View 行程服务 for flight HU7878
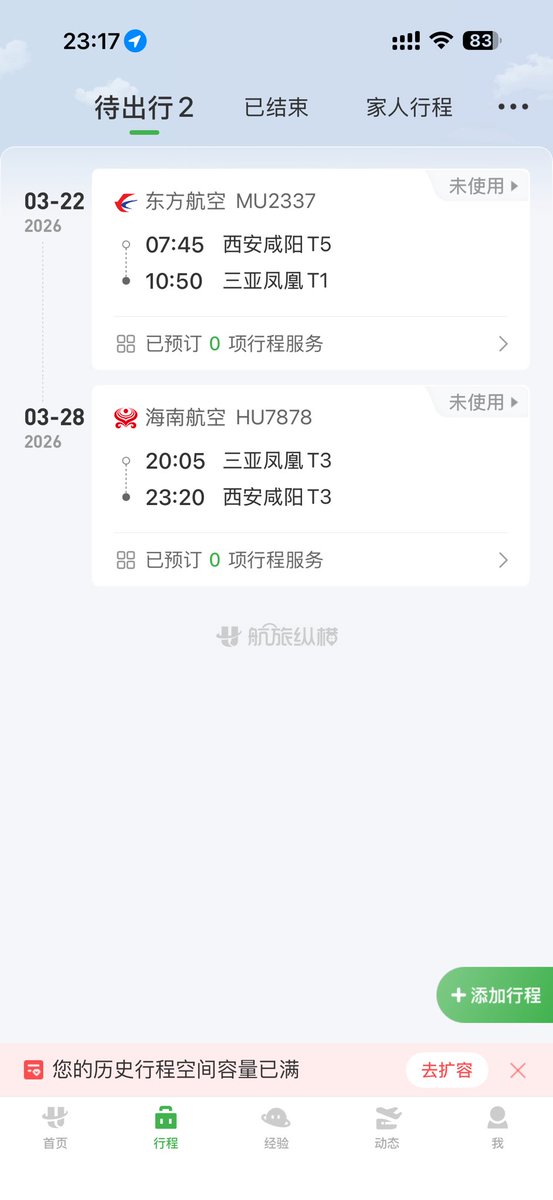The image size is (553, 1200). [312, 560]
